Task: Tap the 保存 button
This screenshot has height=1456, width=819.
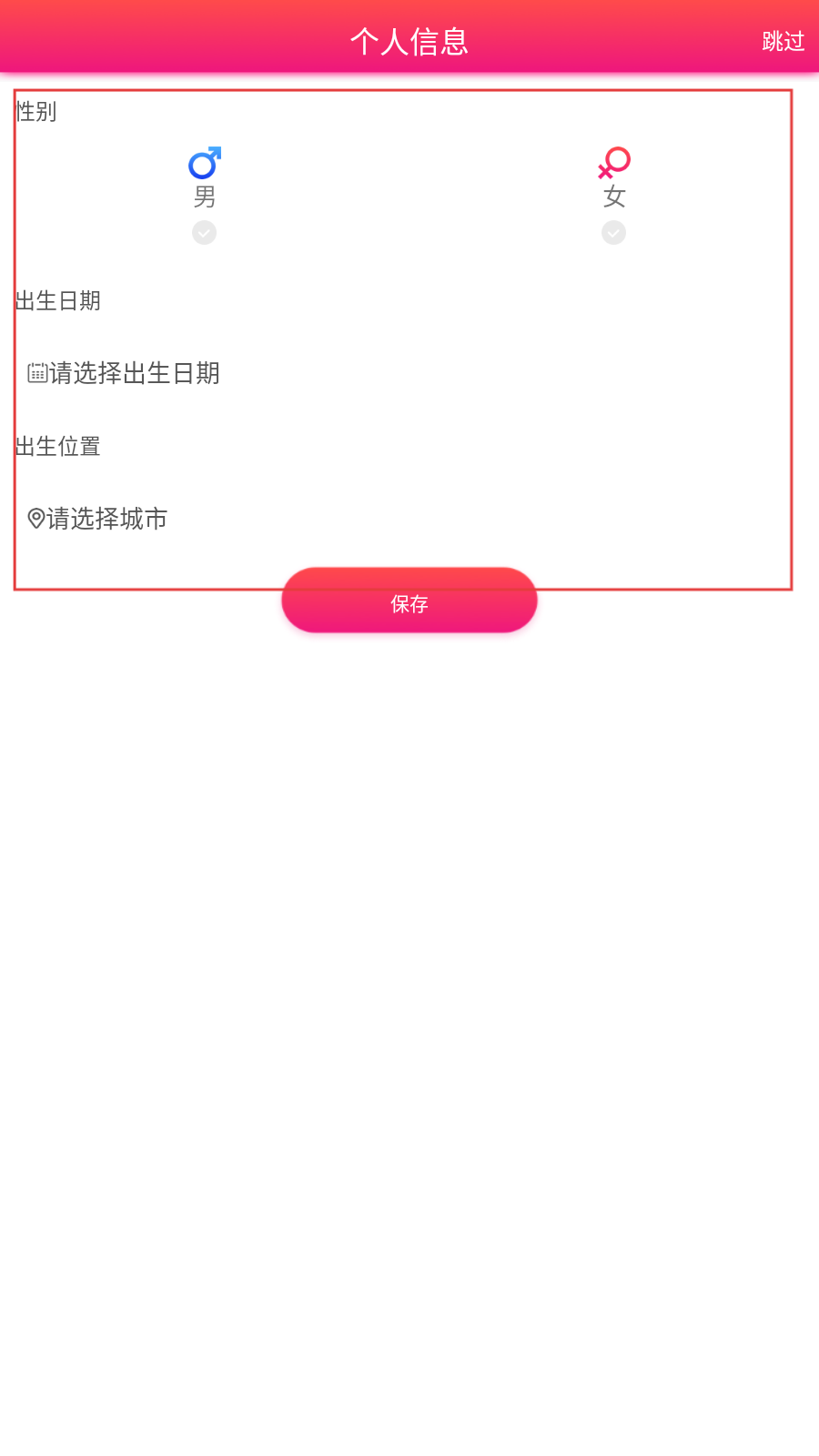Action: pos(409,601)
